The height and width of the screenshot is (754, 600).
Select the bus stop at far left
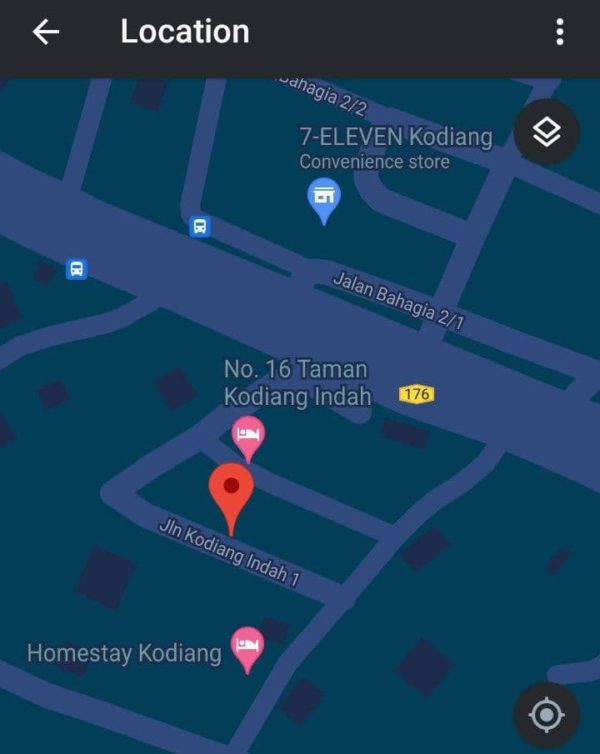[x=76, y=269]
